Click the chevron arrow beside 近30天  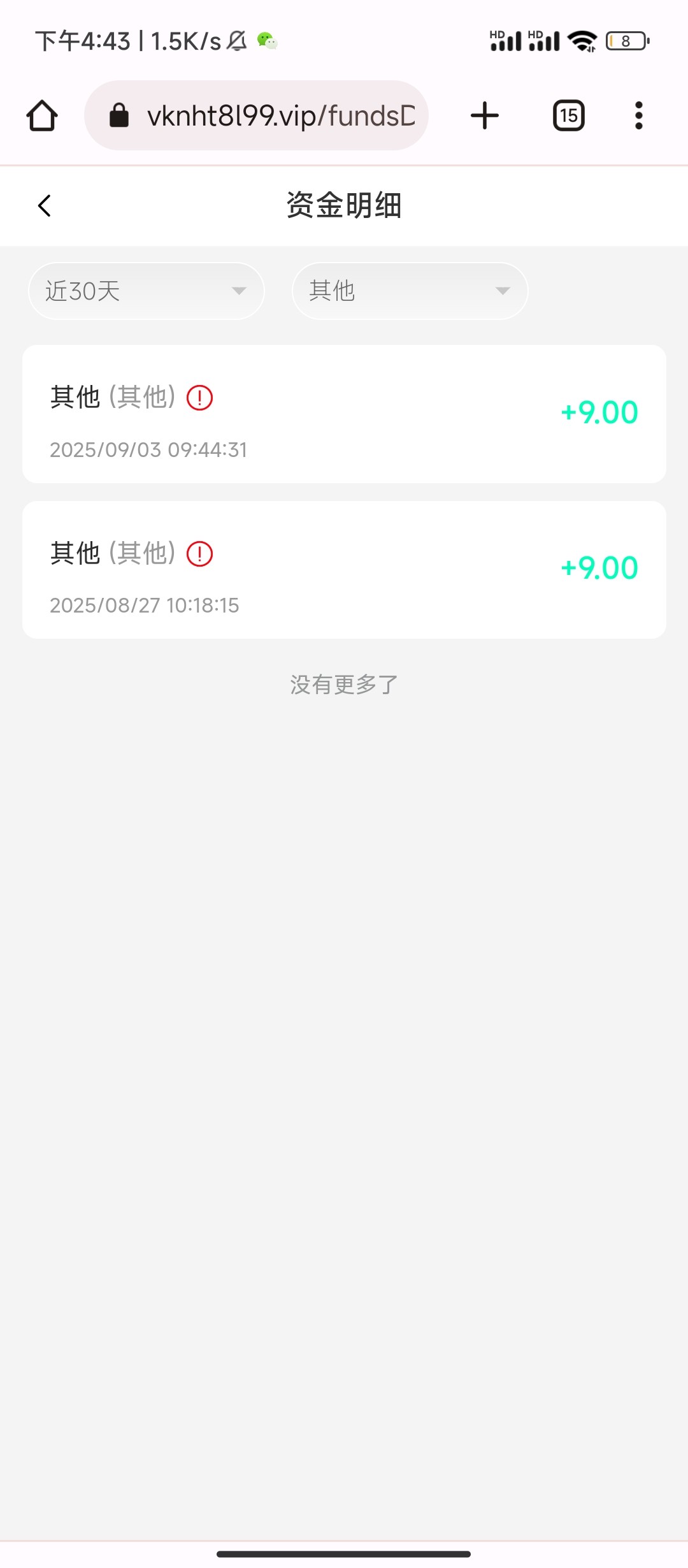click(x=240, y=291)
